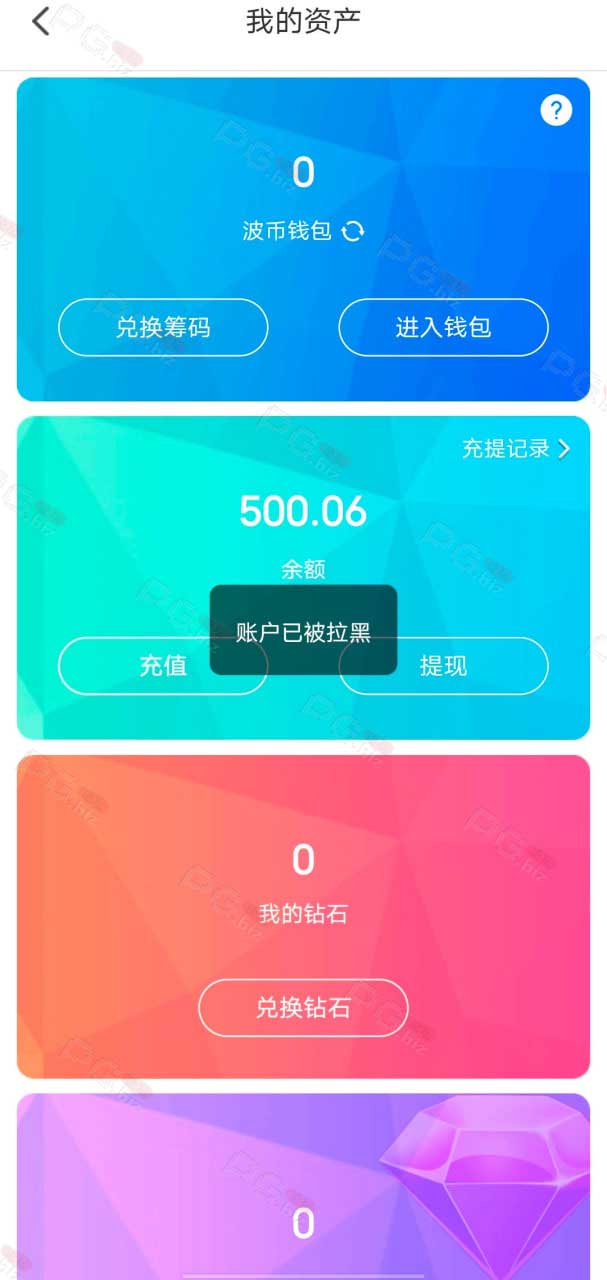Open the help question mark icon
Screen dimensions: 607x1280
coord(556,110)
